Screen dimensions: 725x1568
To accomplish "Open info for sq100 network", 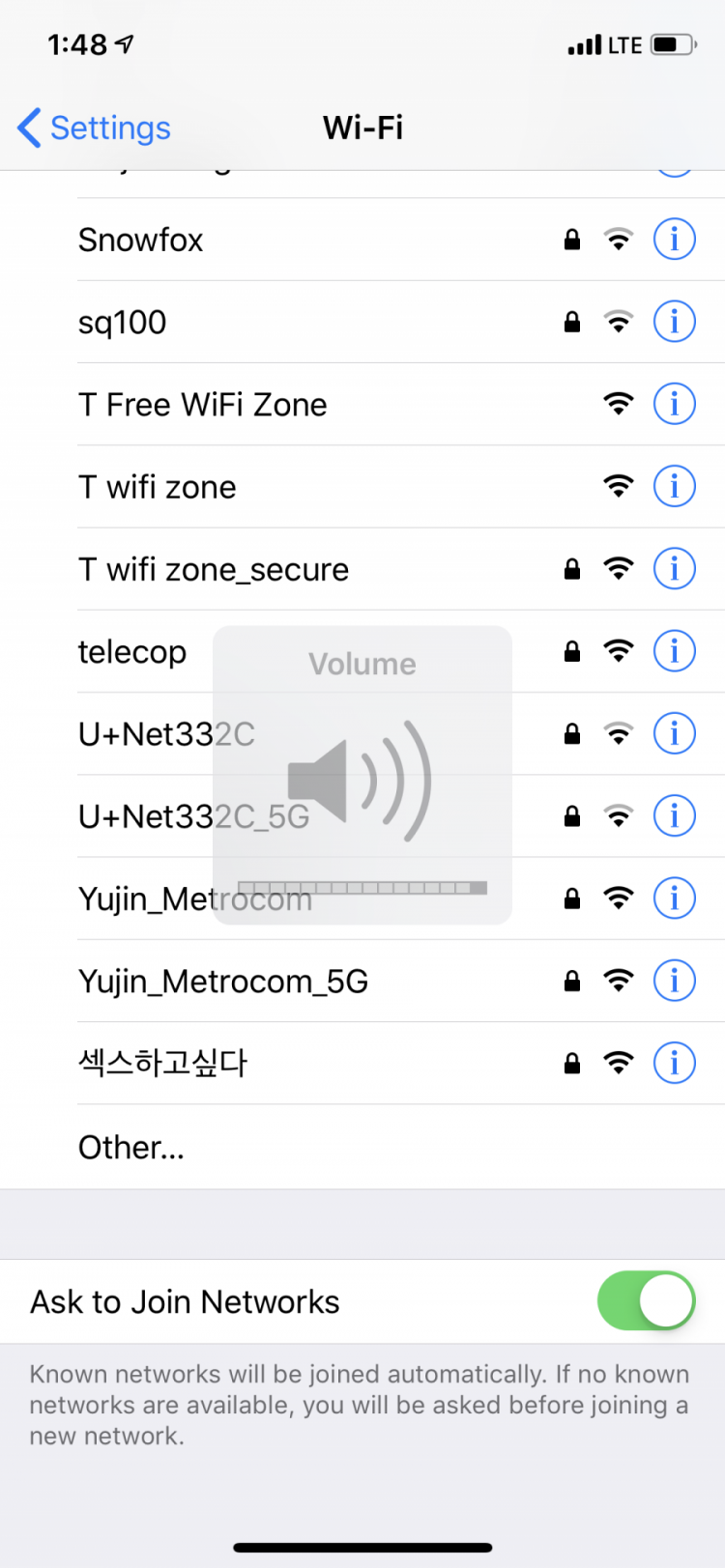I will pos(674,322).
